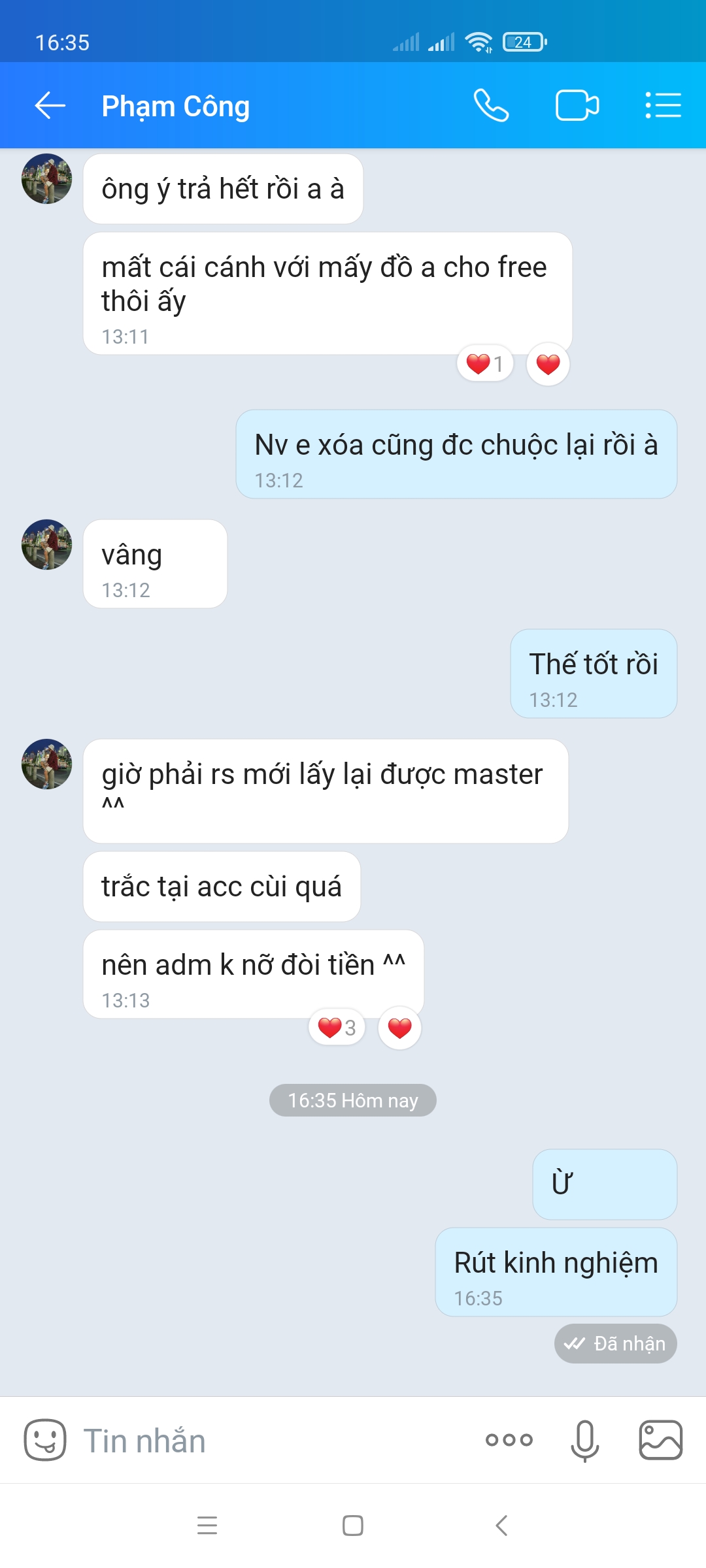Screen dimensions: 706x1568
Task: Open the 'Đã nhận' delivery status details
Action: (x=615, y=1344)
